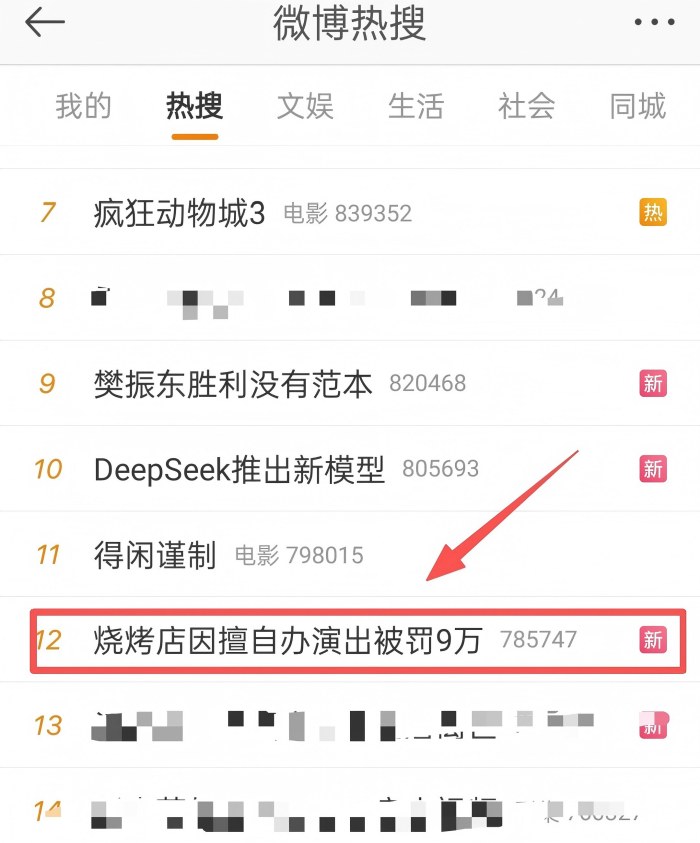Open hot search 樊振东胜利没有范本

[x=233, y=384]
